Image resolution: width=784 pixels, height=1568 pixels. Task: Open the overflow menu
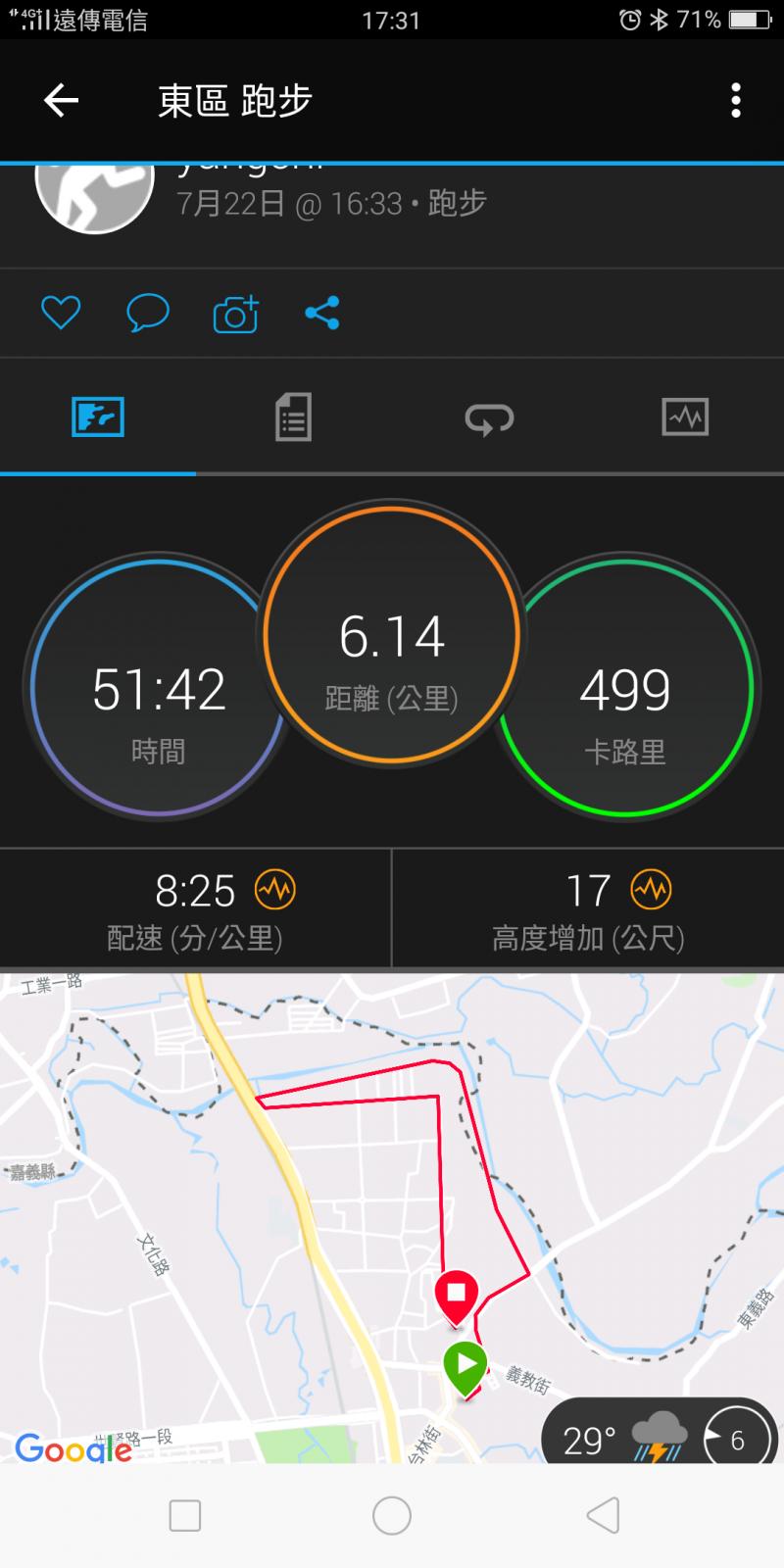tap(735, 100)
